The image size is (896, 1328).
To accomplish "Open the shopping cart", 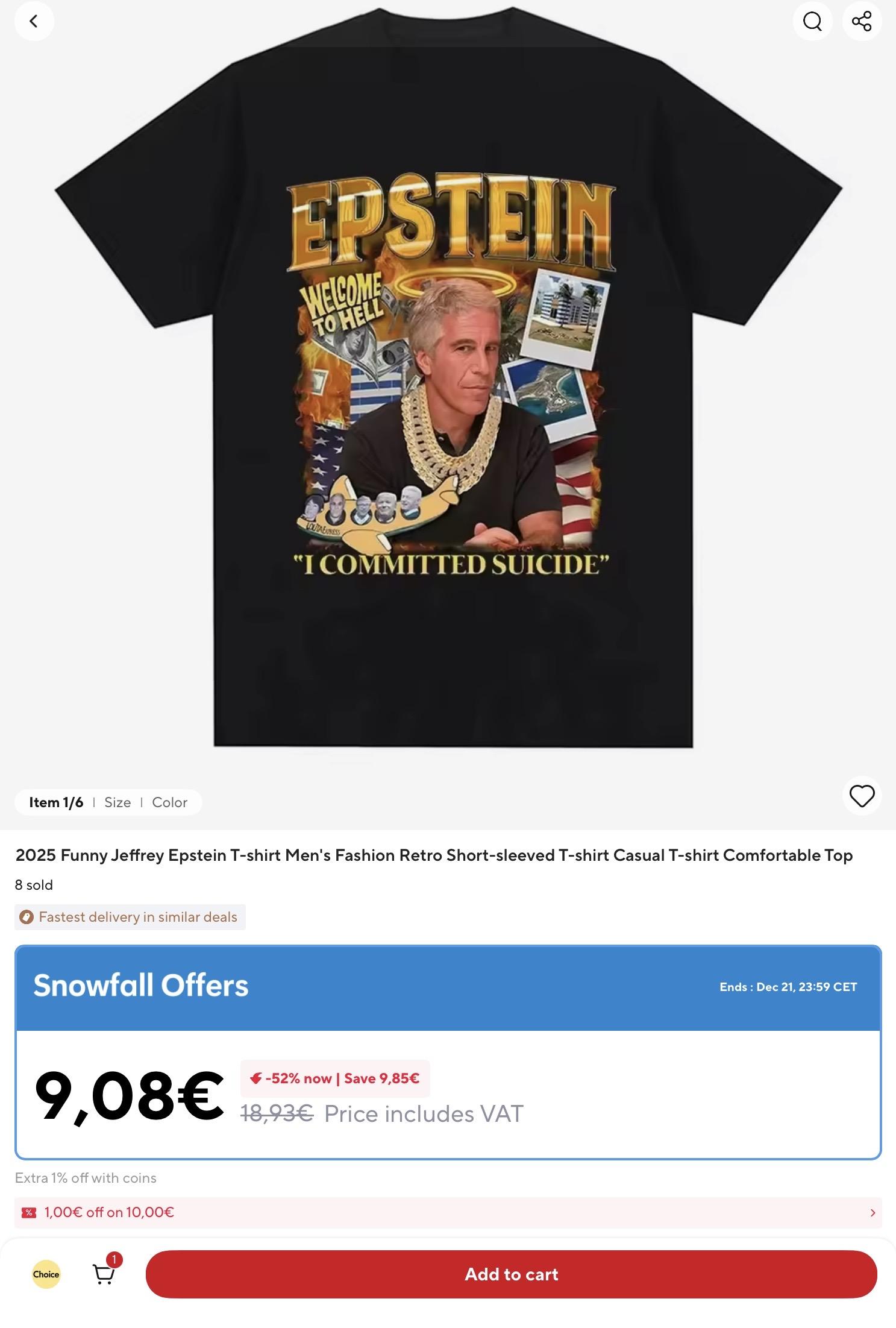I will click(104, 1274).
